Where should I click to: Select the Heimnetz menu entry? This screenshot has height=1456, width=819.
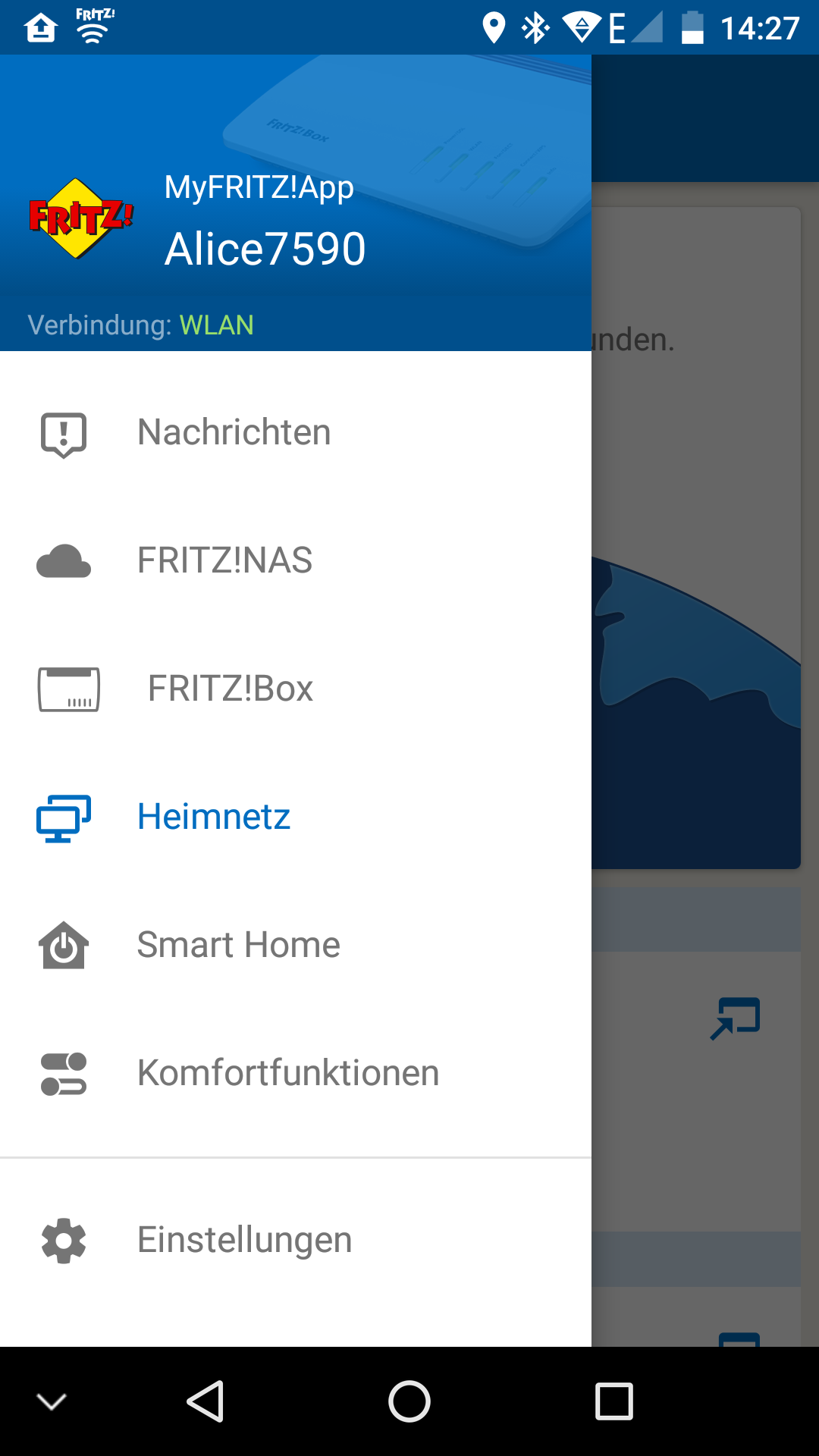point(214,817)
